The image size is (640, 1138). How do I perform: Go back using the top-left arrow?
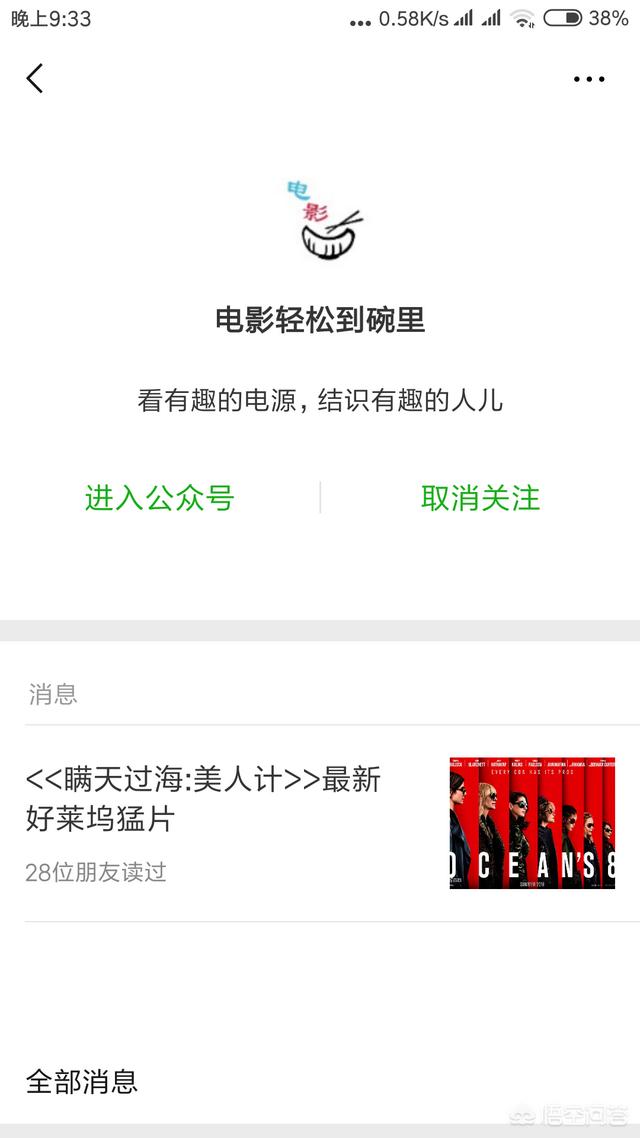(35, 78)
